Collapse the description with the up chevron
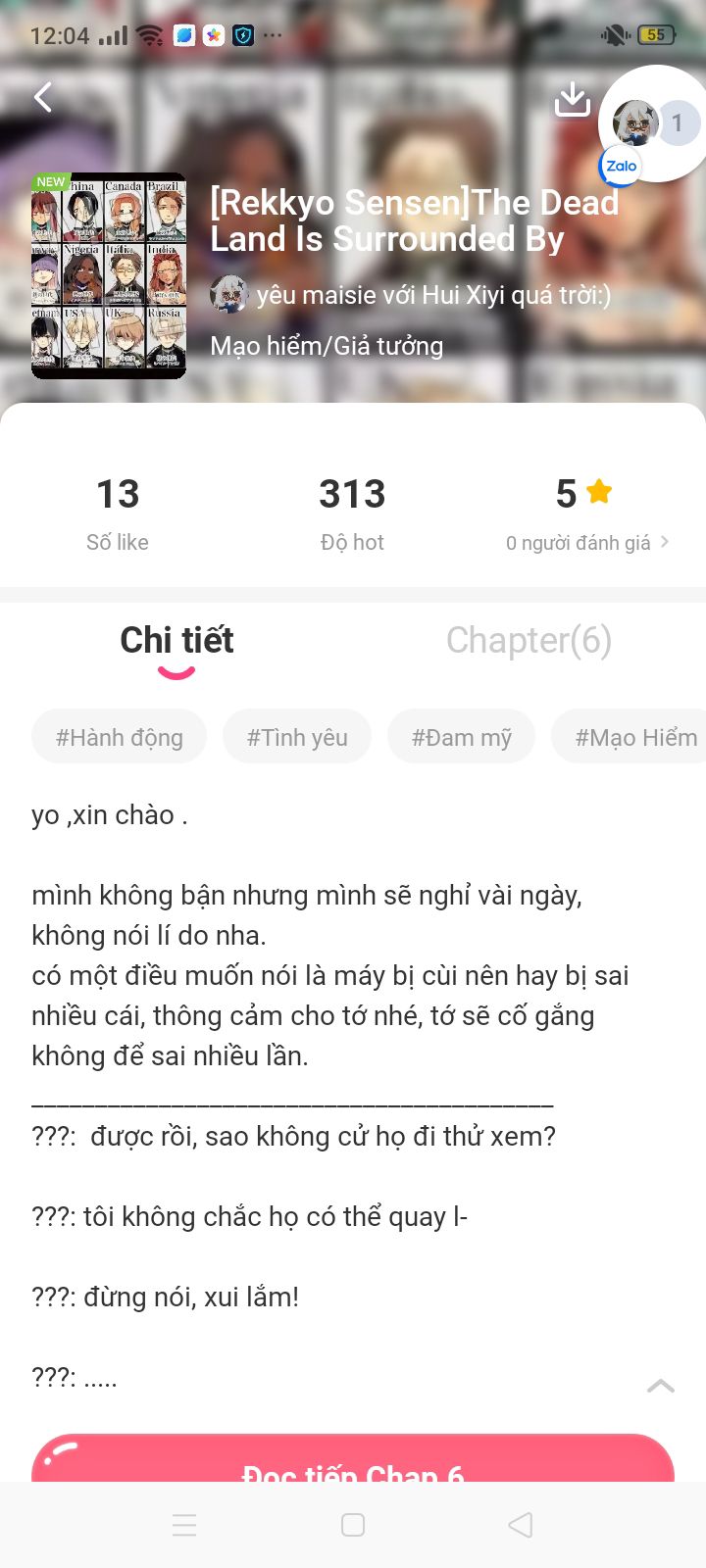 tap(661, 1386)
